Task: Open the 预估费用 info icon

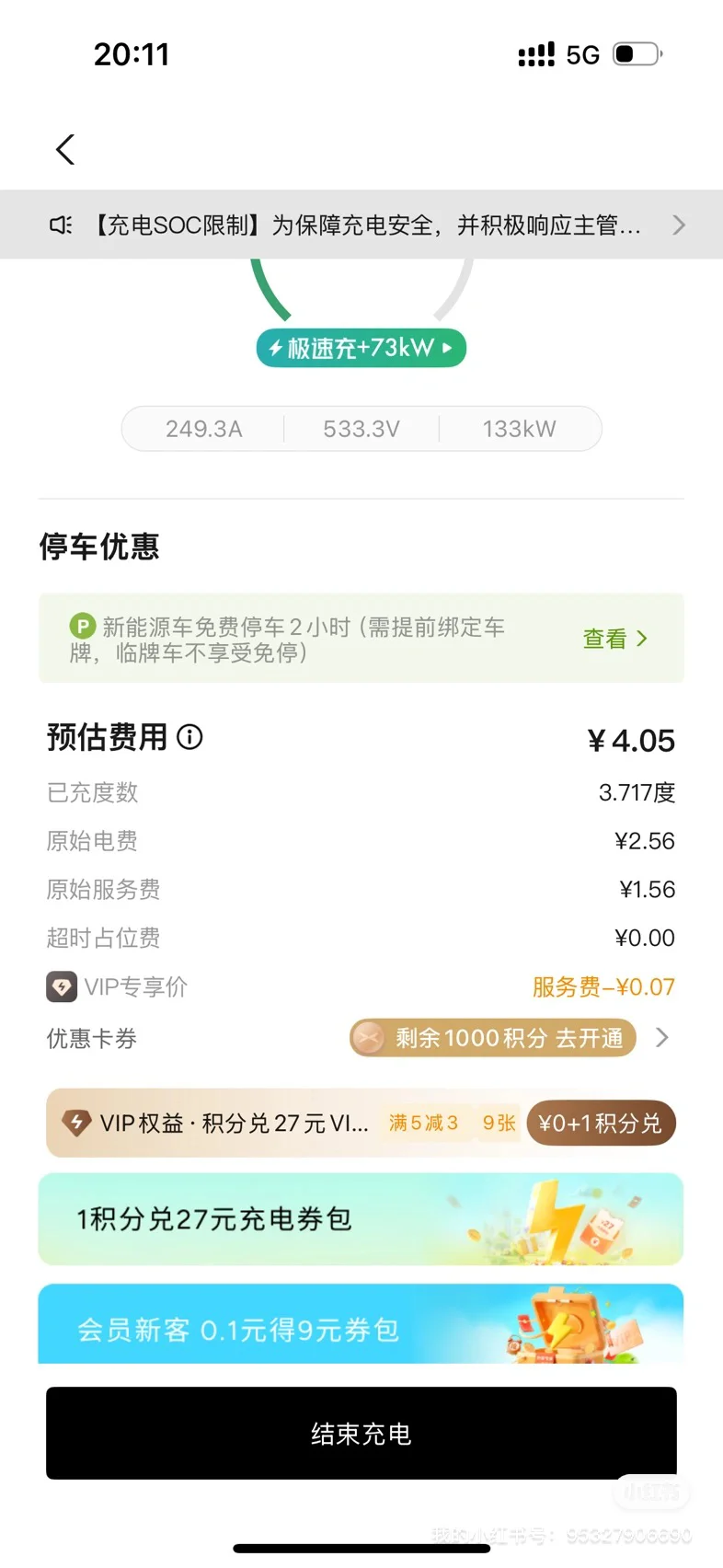Action: point(189,737)
